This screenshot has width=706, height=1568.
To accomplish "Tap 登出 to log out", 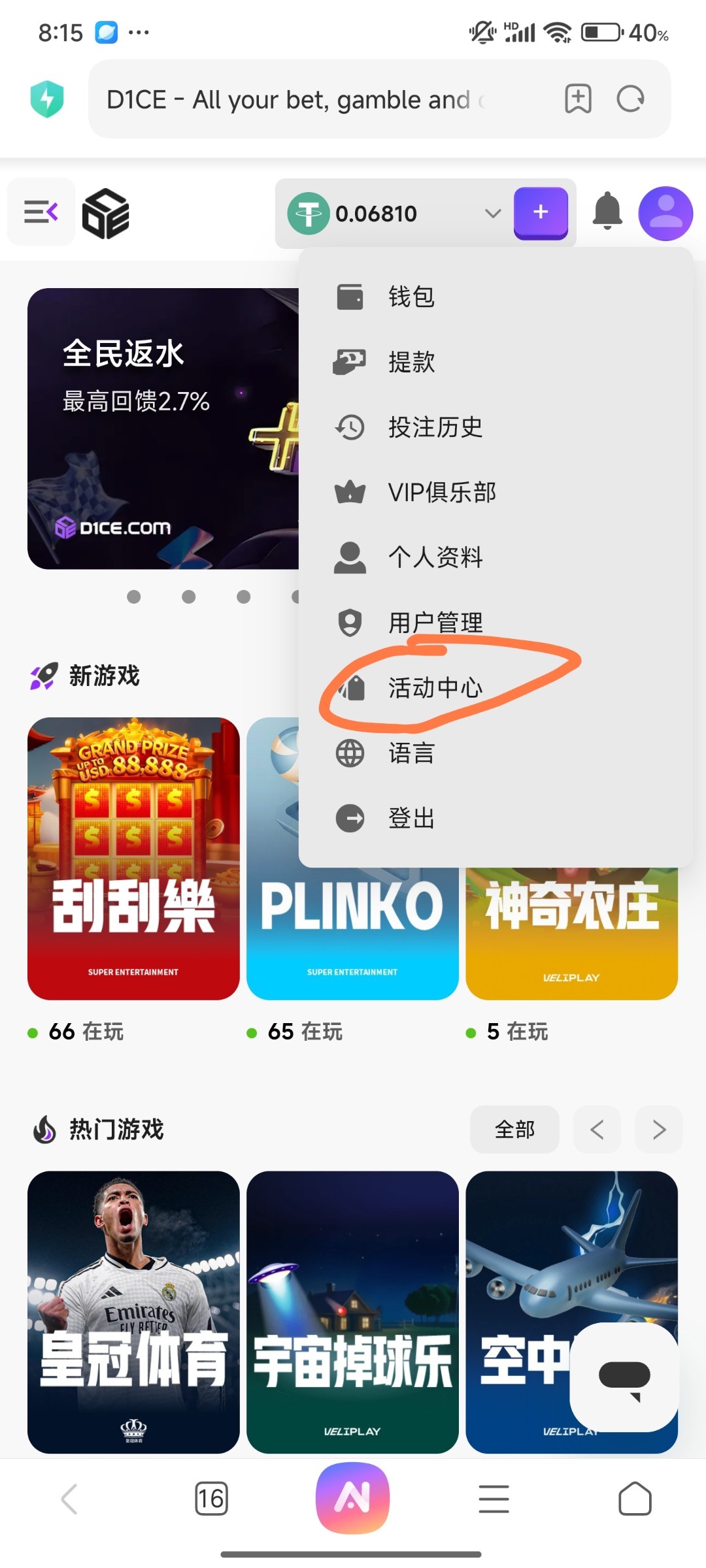I will coord(411,818).
